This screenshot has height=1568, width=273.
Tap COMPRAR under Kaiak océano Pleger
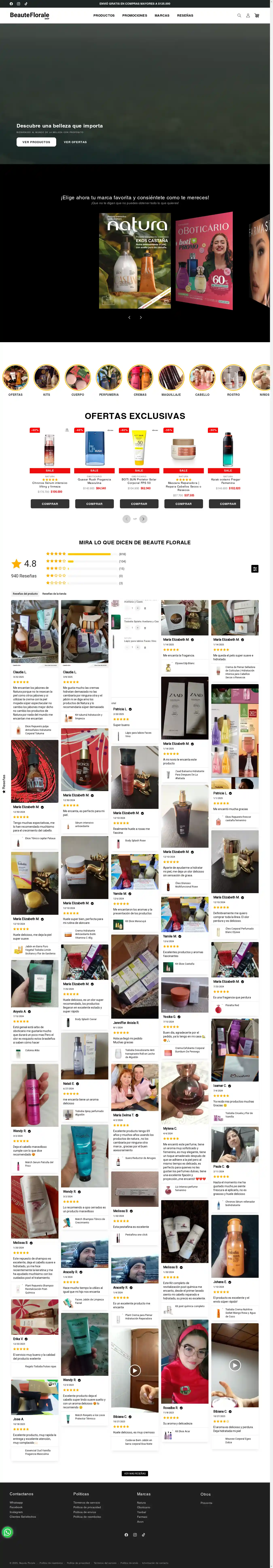coord(228,503)
